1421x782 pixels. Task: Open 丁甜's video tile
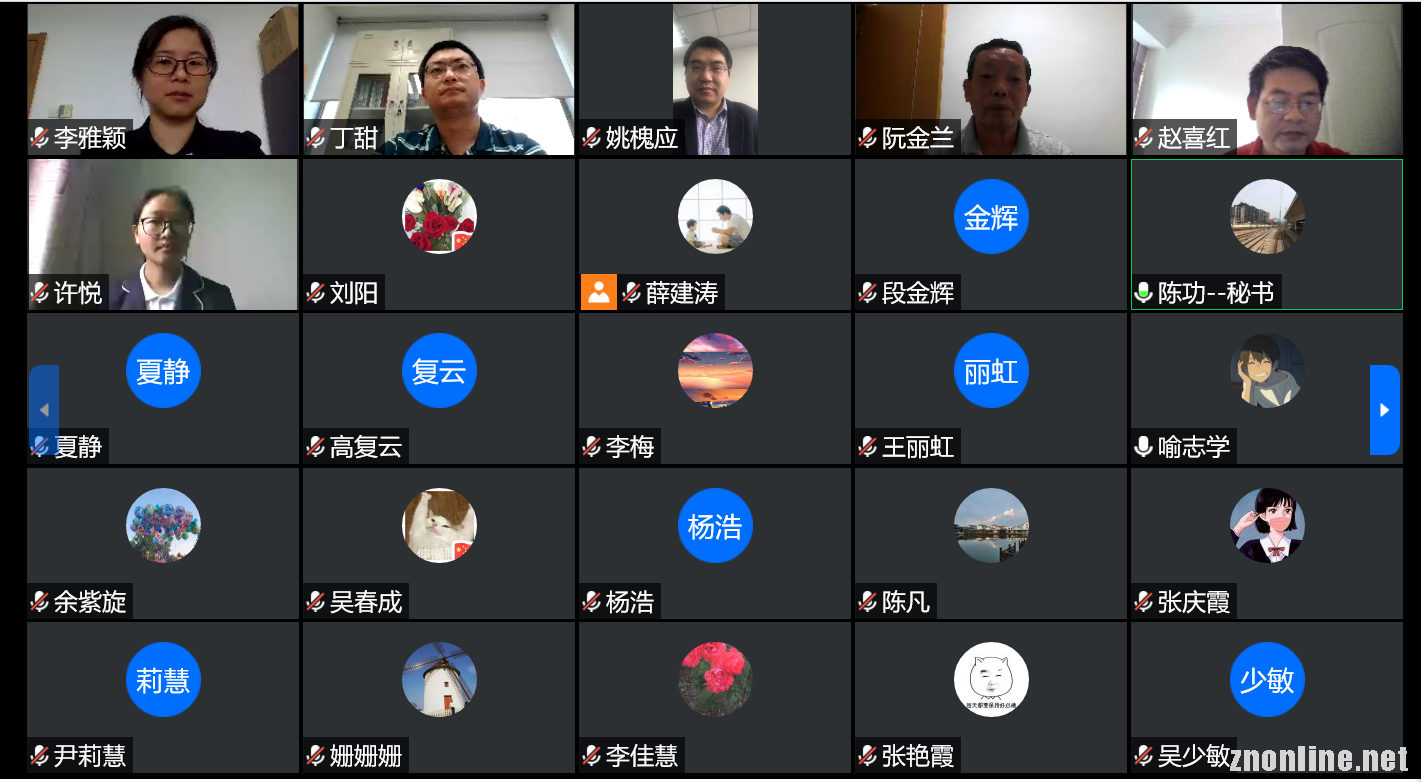coord(439,80)
